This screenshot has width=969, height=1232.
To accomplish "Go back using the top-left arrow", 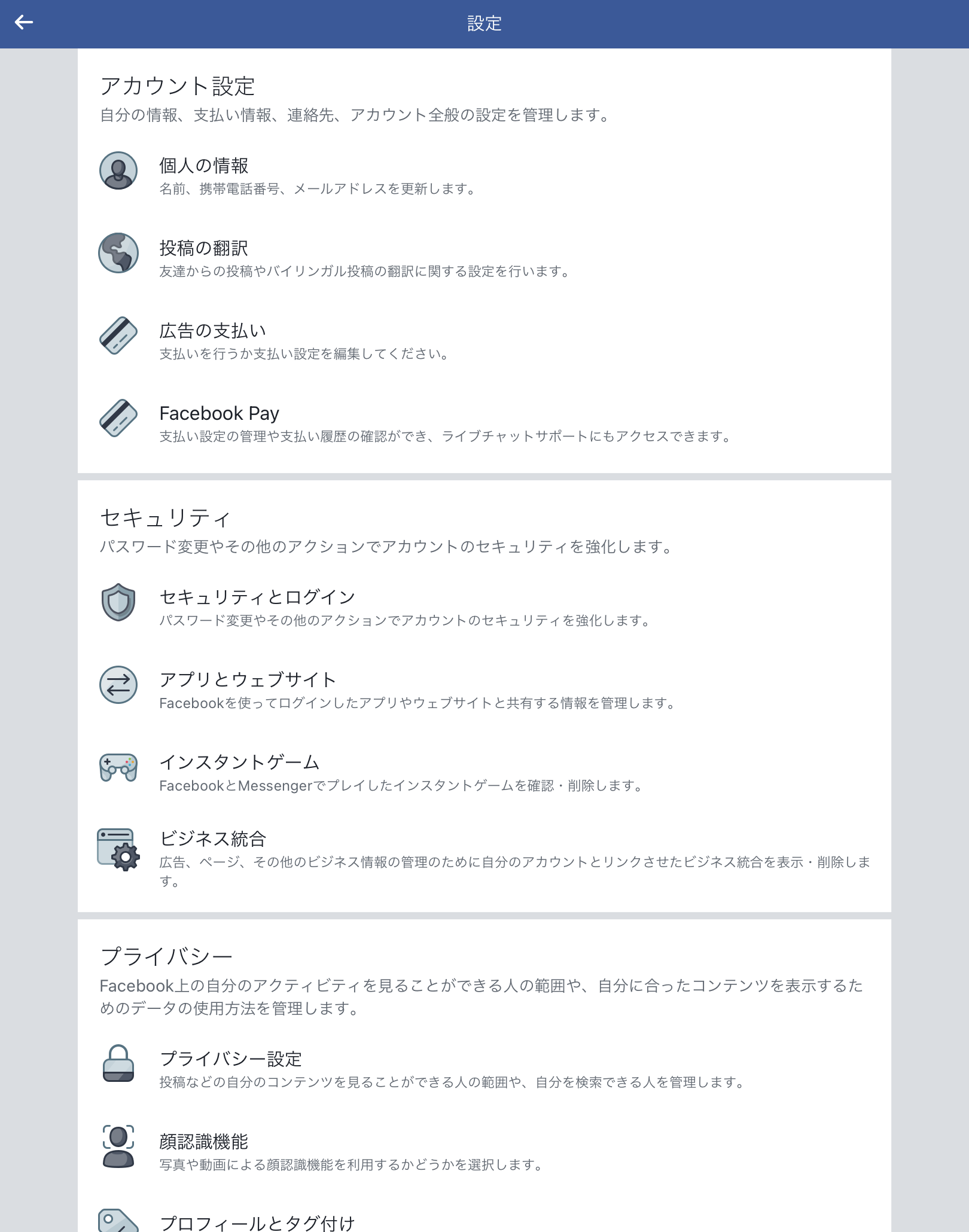I will pyautogui.click(x=24, y=23).
